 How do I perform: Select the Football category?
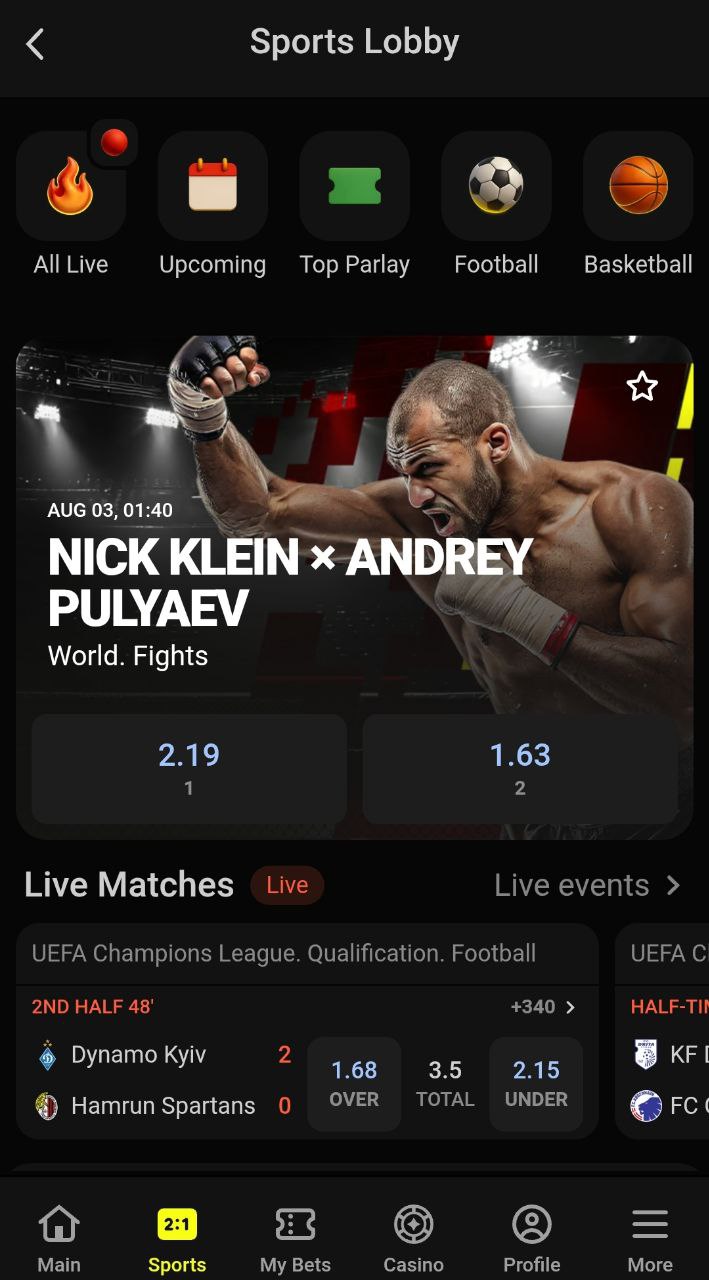tap(496, 204)
